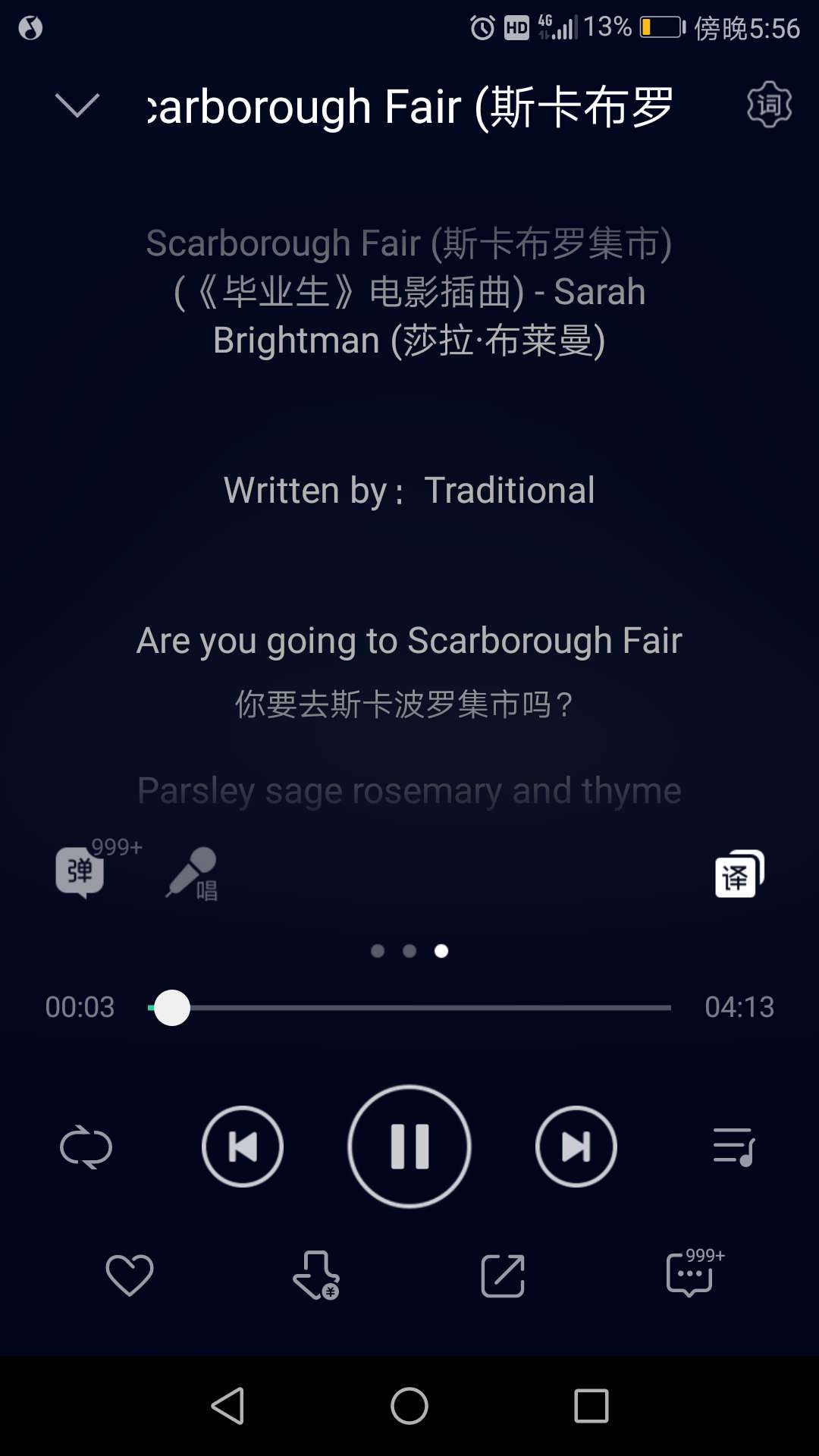Toggle the lyrics translation (译) icon

[739, 874]
